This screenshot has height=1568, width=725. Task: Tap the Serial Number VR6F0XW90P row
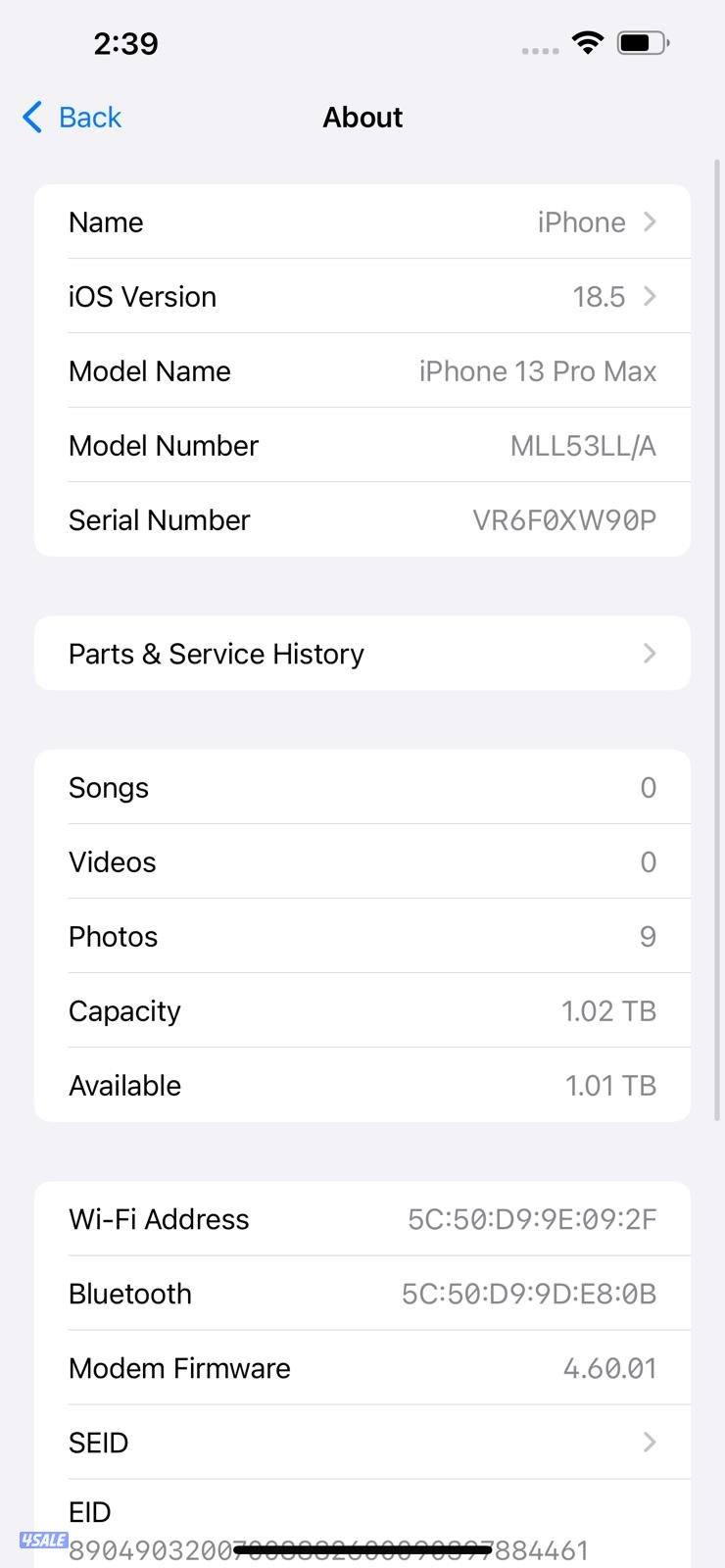pos(362,519)
